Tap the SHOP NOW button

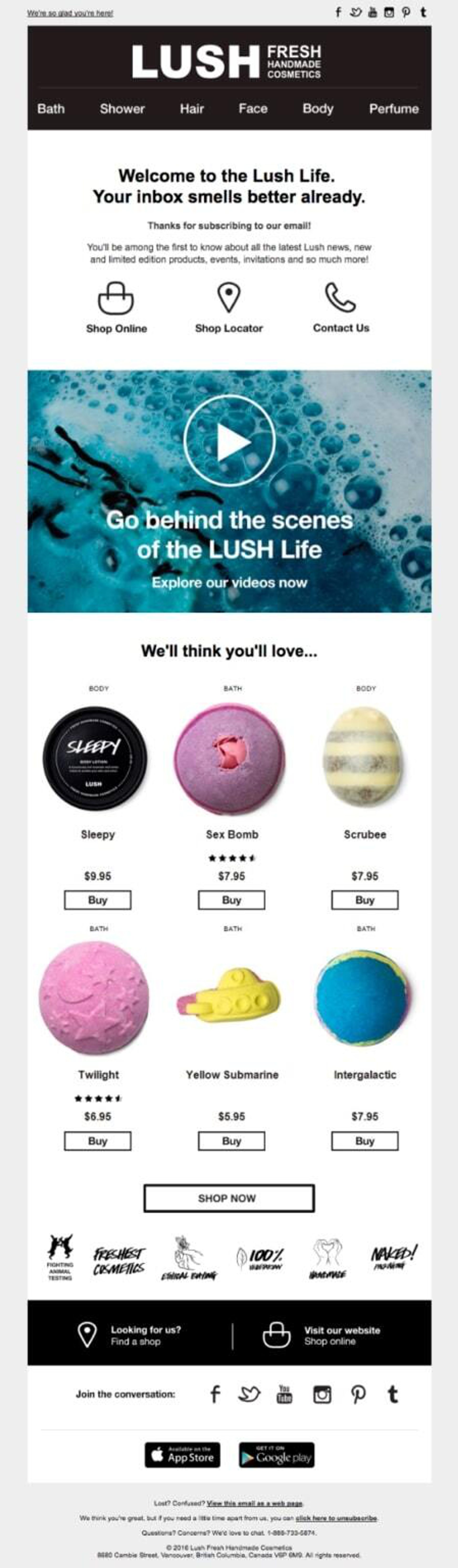click(x=229, y=1198)
